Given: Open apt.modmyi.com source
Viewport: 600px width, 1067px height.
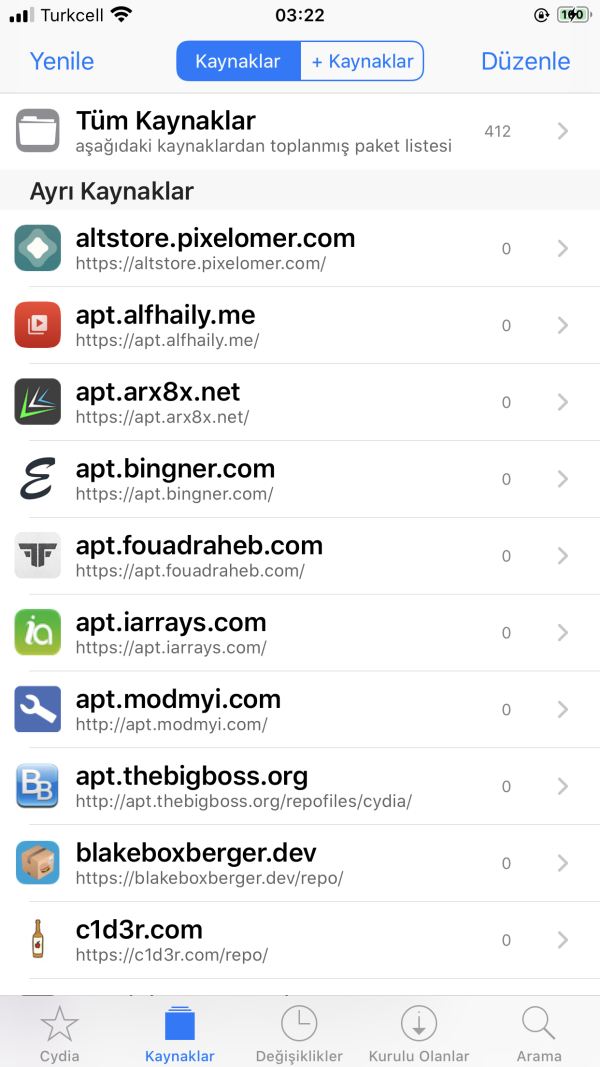Looking at the screenshot, I should click(x=300, y=710).
